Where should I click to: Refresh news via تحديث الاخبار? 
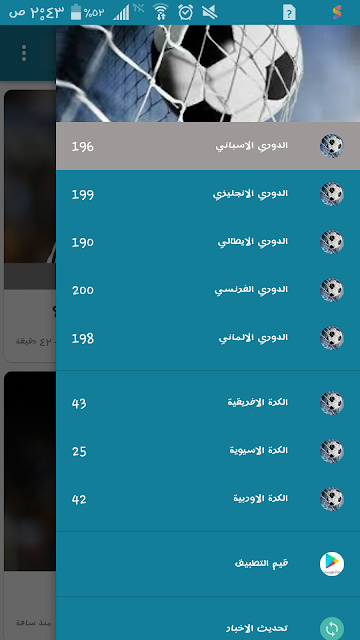point(208,624)
